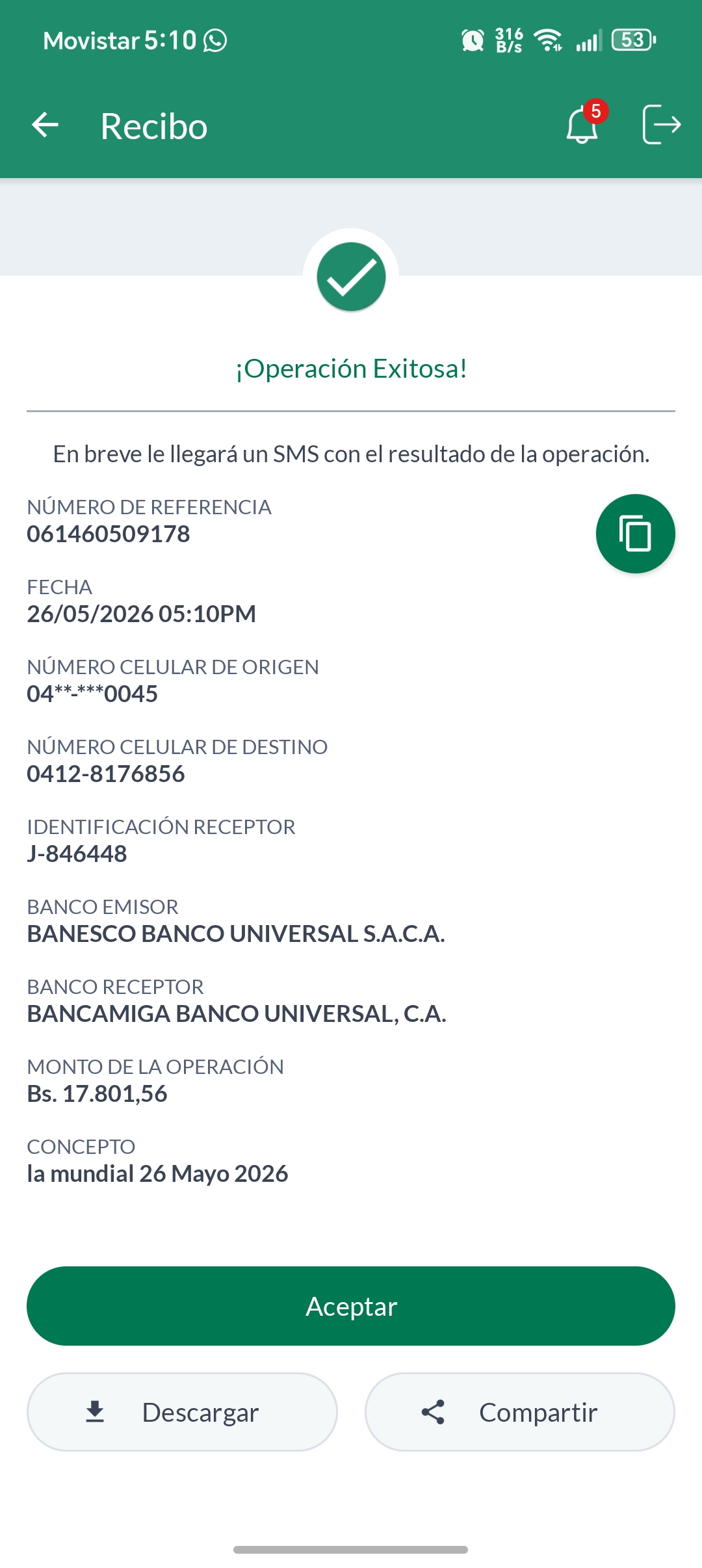
Task: Open the notifications bell
Action: pos(584,123)
